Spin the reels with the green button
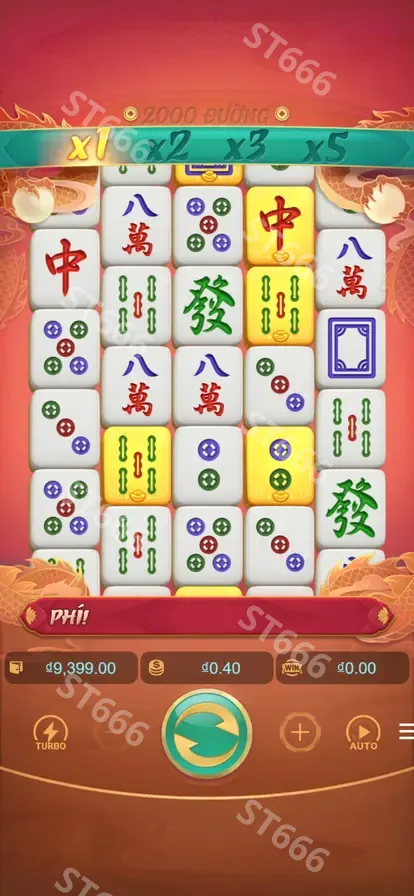This screenshot has height=896, width=414. pyautogui.click(x=207, y=734)
